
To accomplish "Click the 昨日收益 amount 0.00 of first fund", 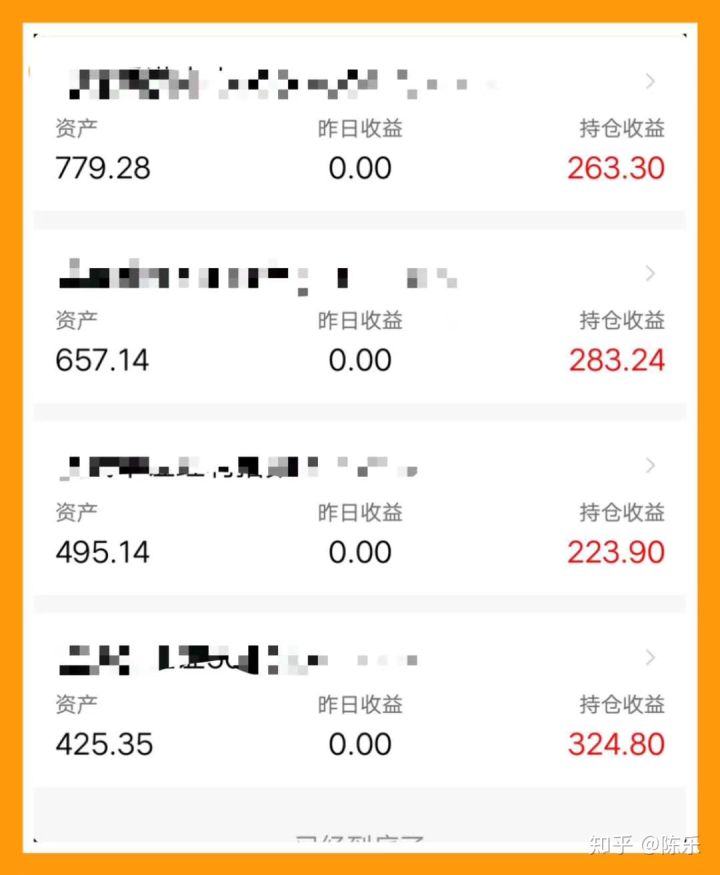I will [x=360, y=168].
